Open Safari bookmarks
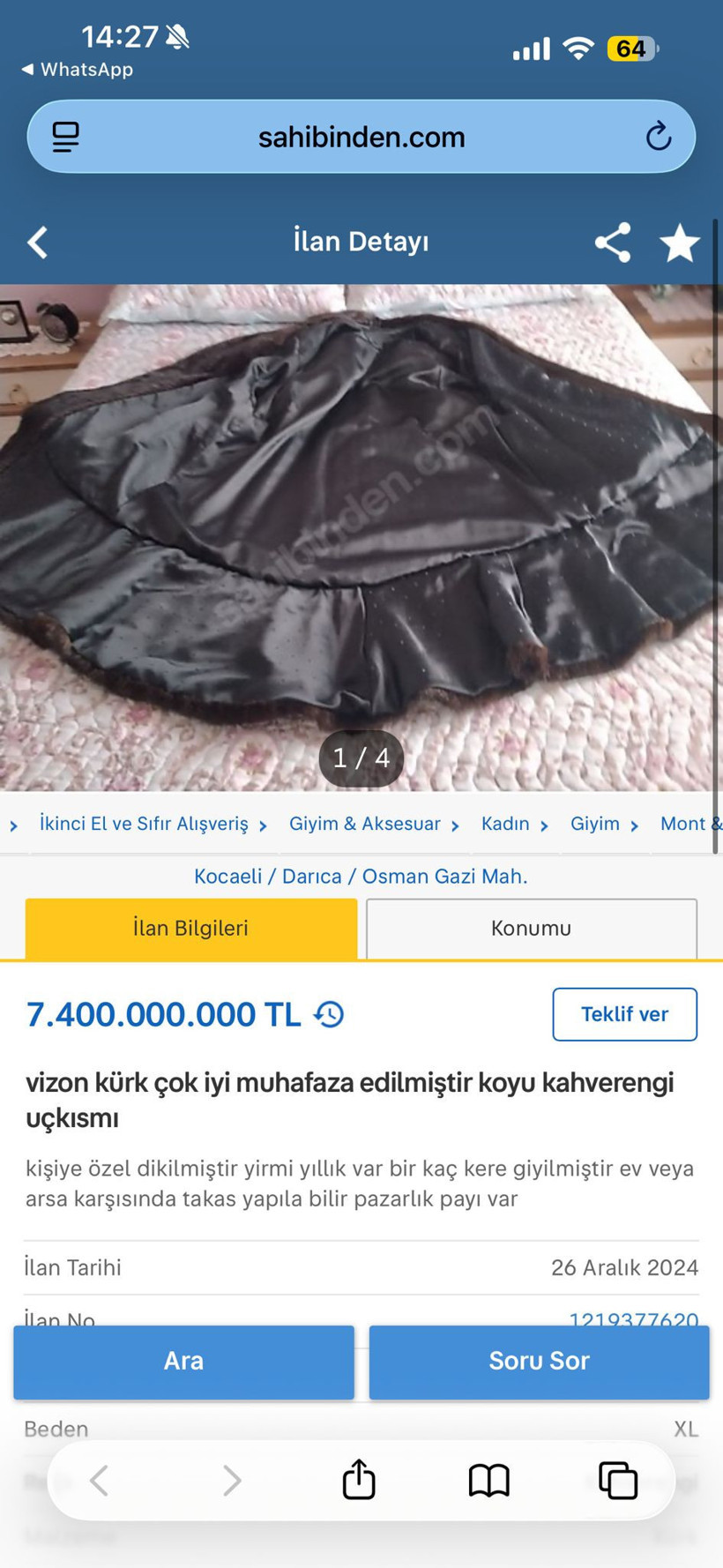 490,1481
